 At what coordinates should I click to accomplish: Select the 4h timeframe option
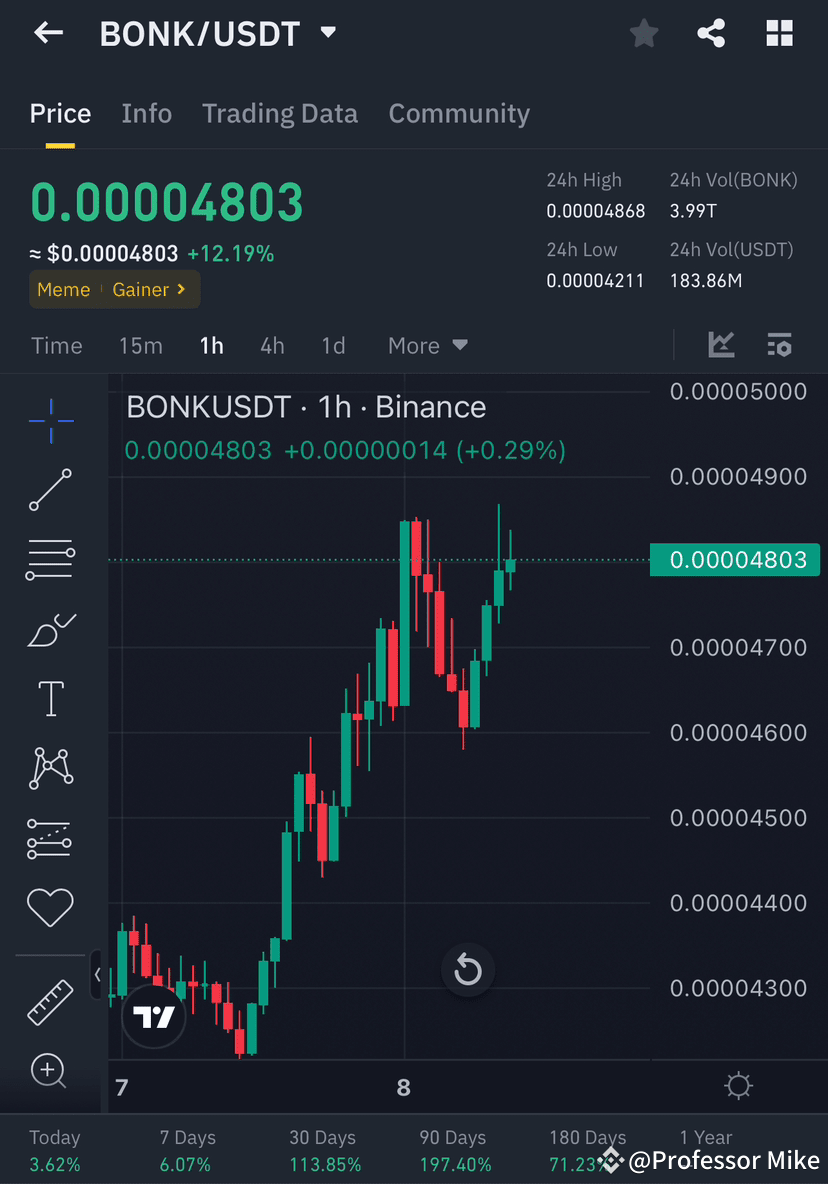click(x=272, y=345)
